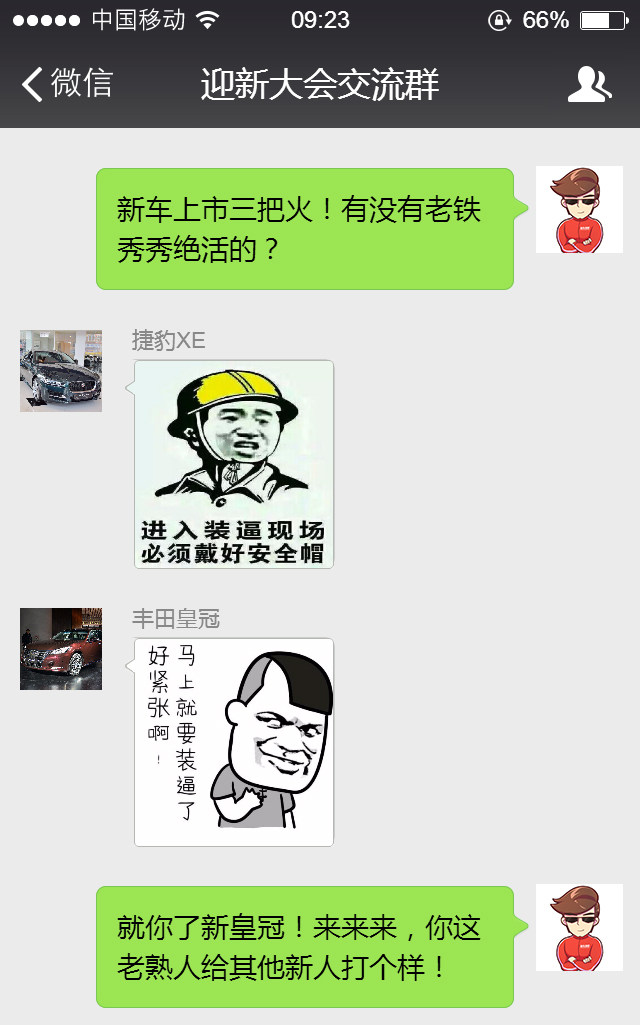View the safety helmet sticker from 捷豹XE
This screenshot has width=640, height=1025.
tap(234, 464)
